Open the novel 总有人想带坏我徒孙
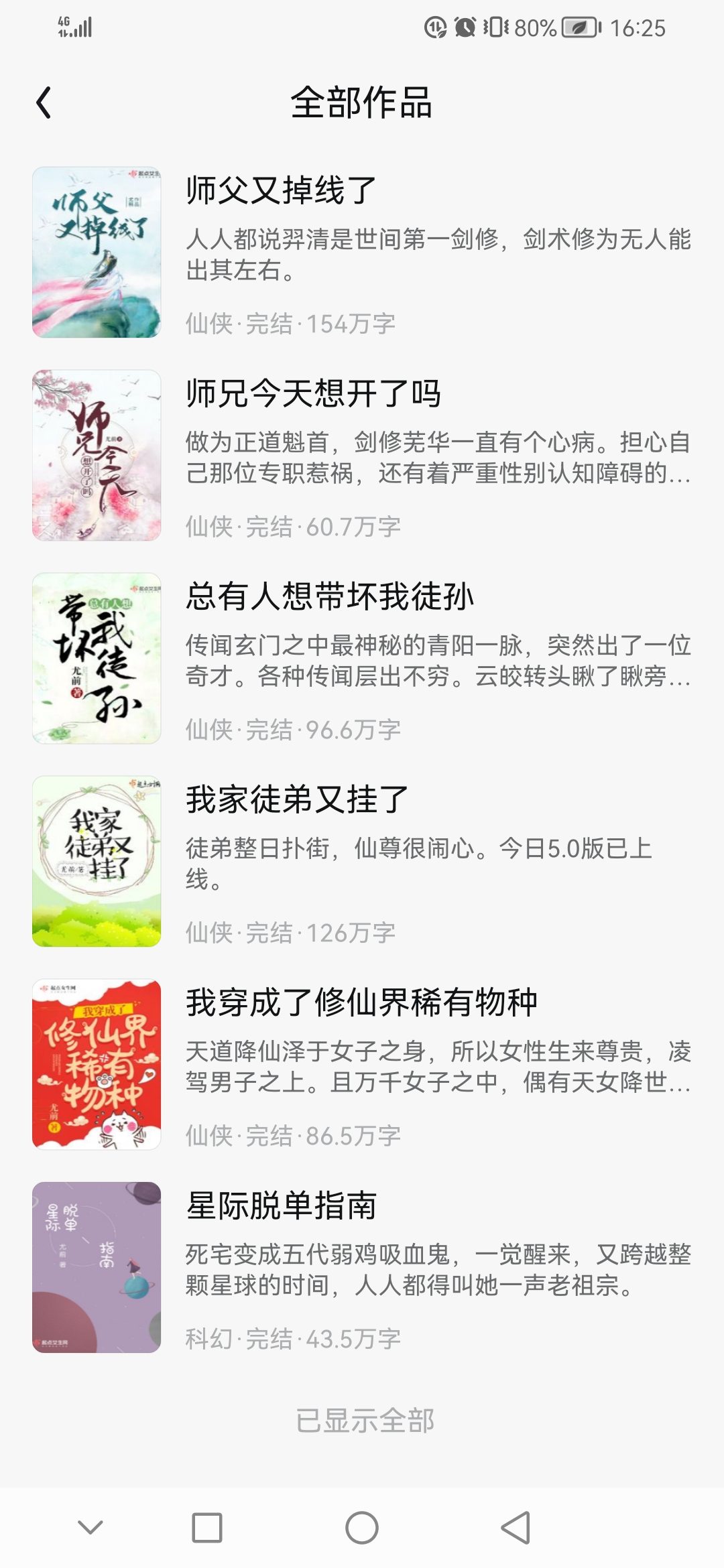 tap(362, 659)
